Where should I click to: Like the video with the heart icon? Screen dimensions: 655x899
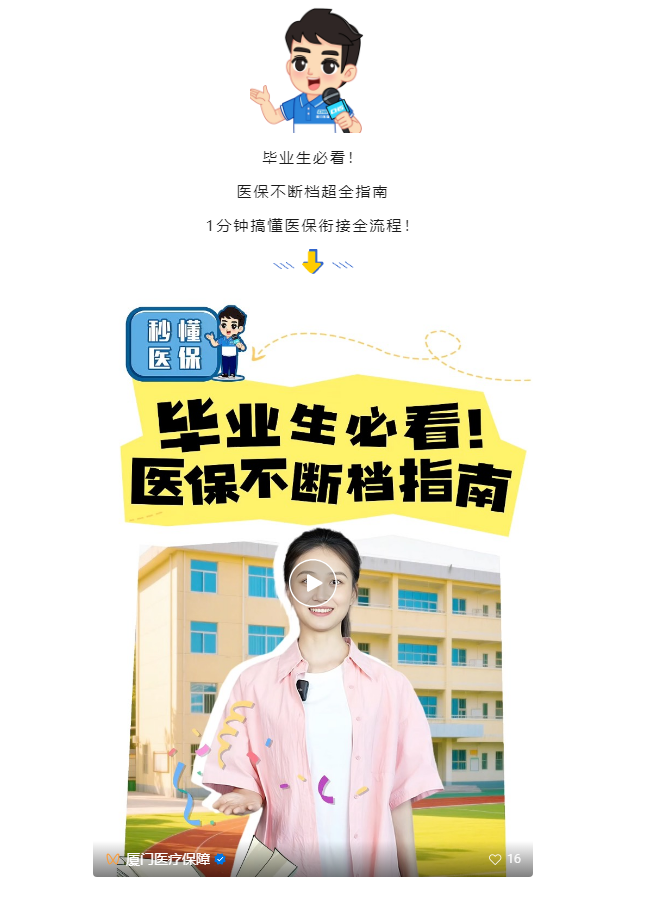[x=495, y=859]
